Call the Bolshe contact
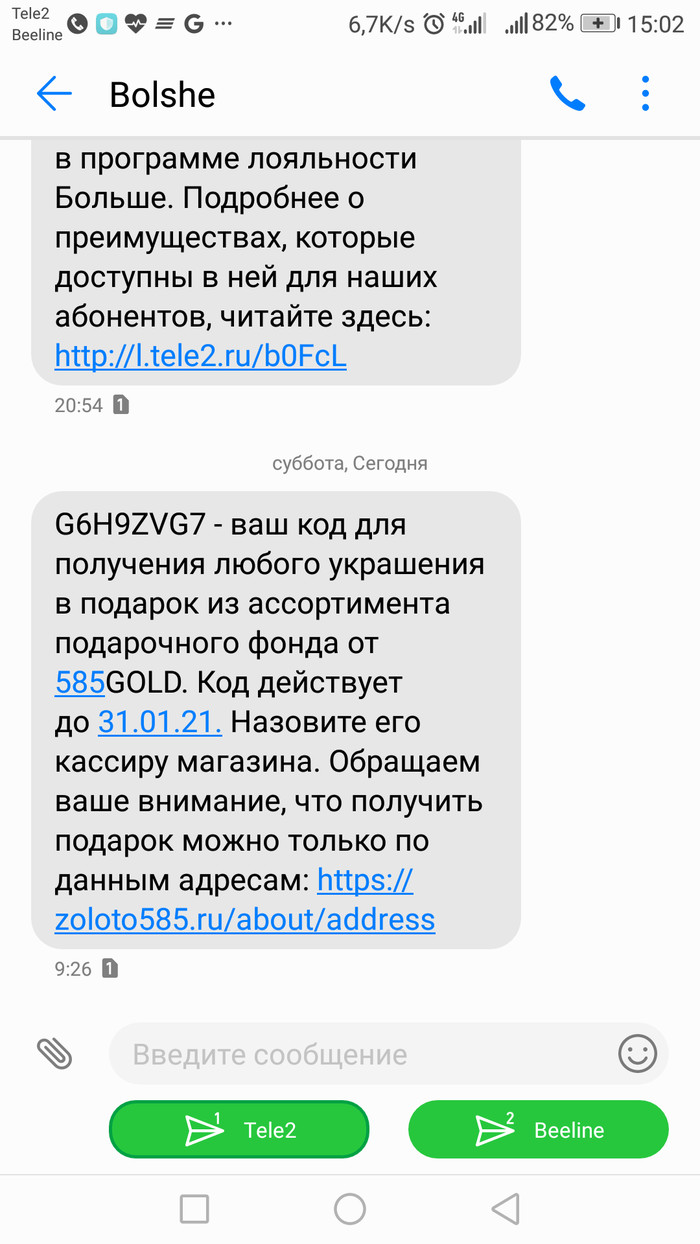This screenshot has height=1244, width=700. (x=567, y=95)
